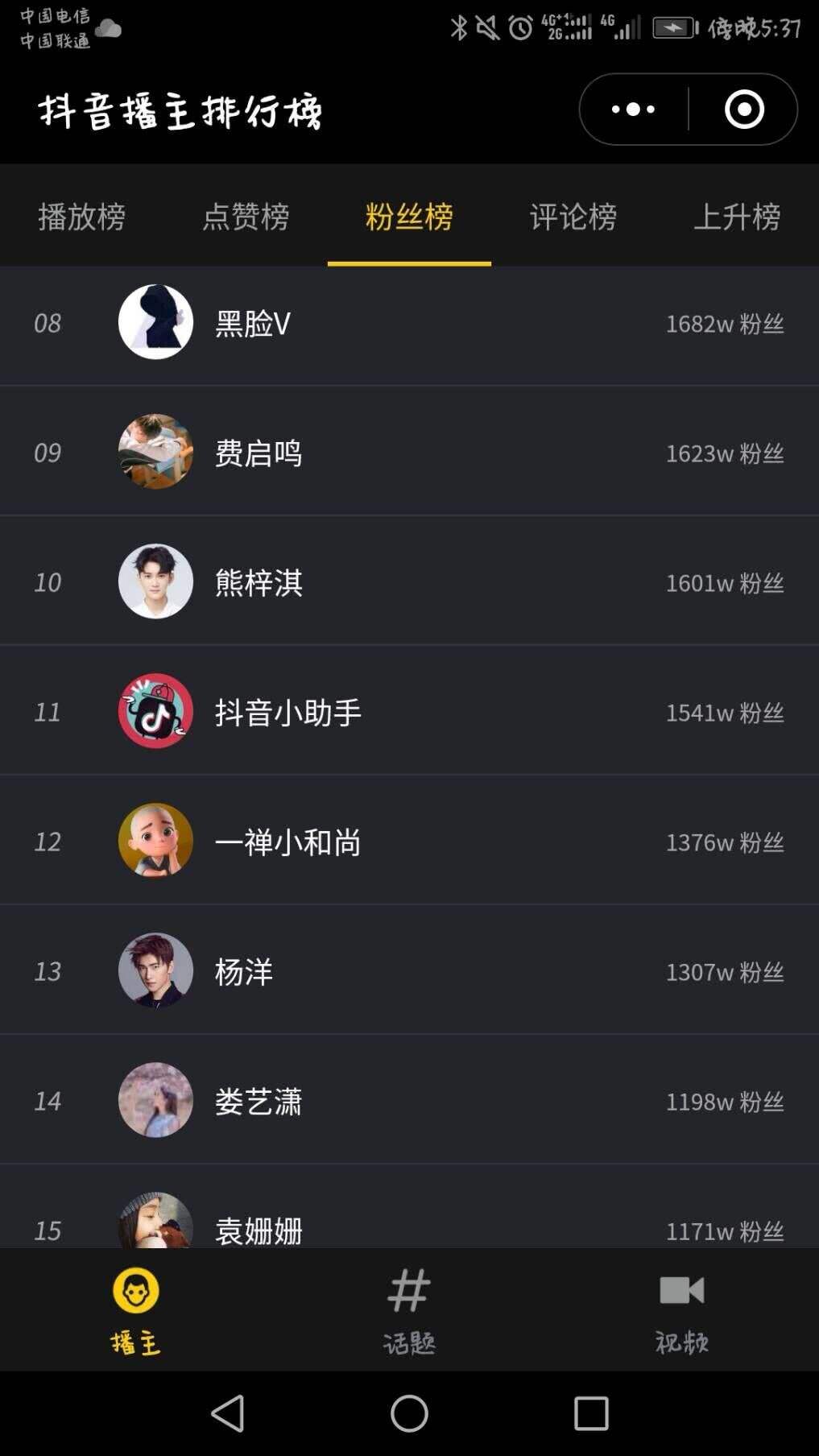This screenshot has width=819, height=1456.
Task: Tap the system back button
Action: [228, 1413]
